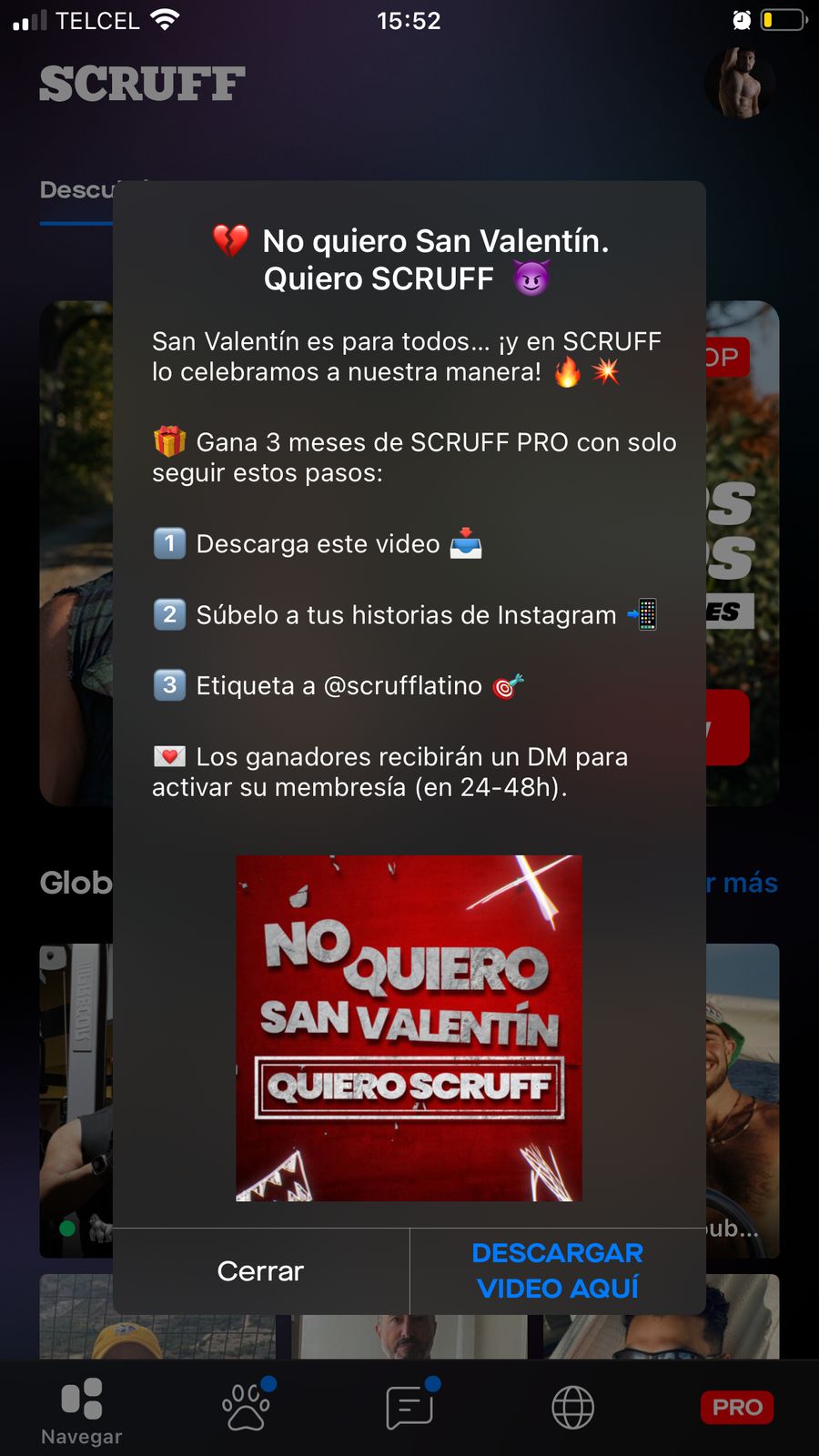Open the messages tab
Image resolution: width=819 pixels, height=1456 pixels.
tap(410, 1406)
